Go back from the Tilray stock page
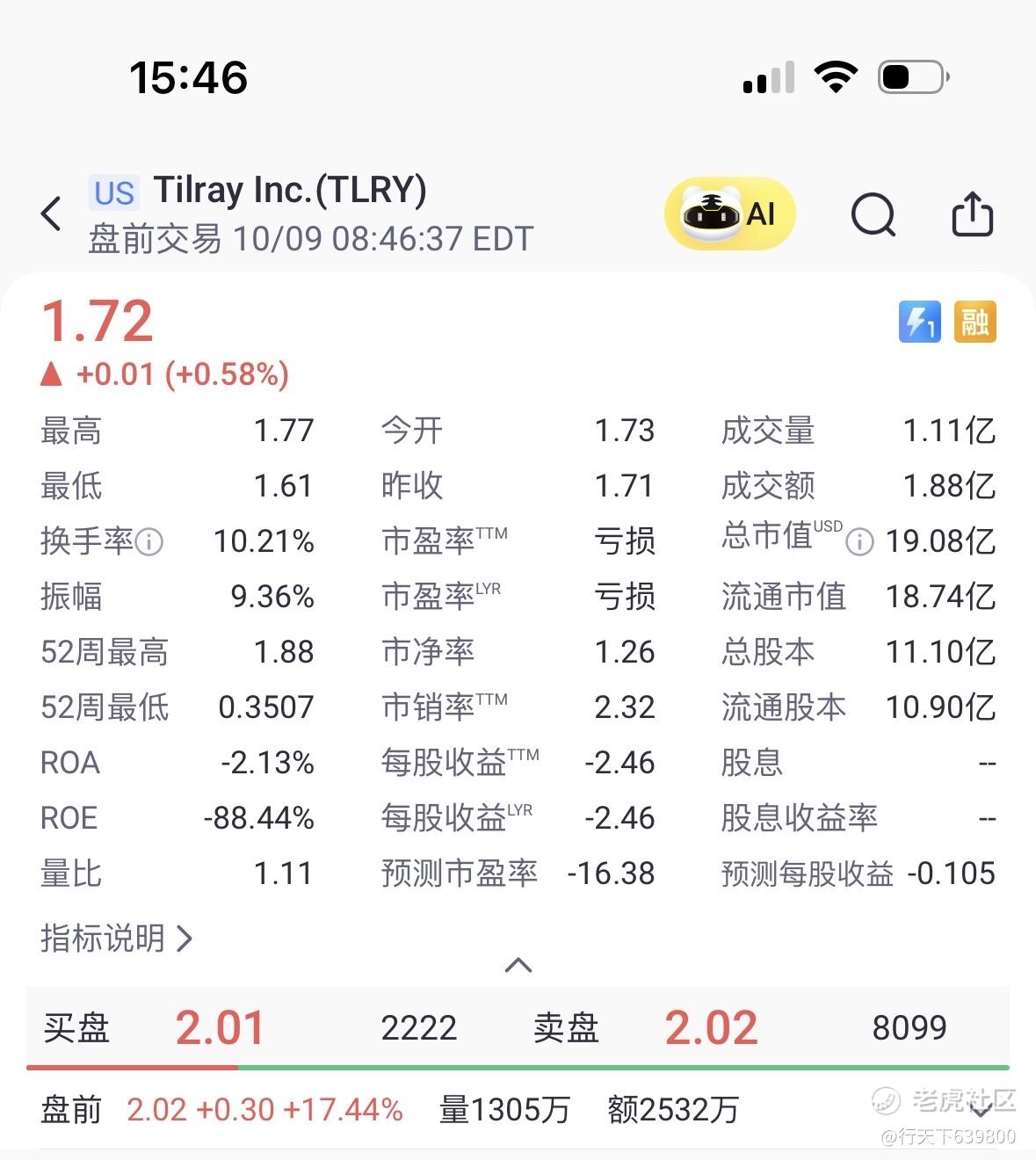This screenshot has height=1160, width=1036. (52, 214)
